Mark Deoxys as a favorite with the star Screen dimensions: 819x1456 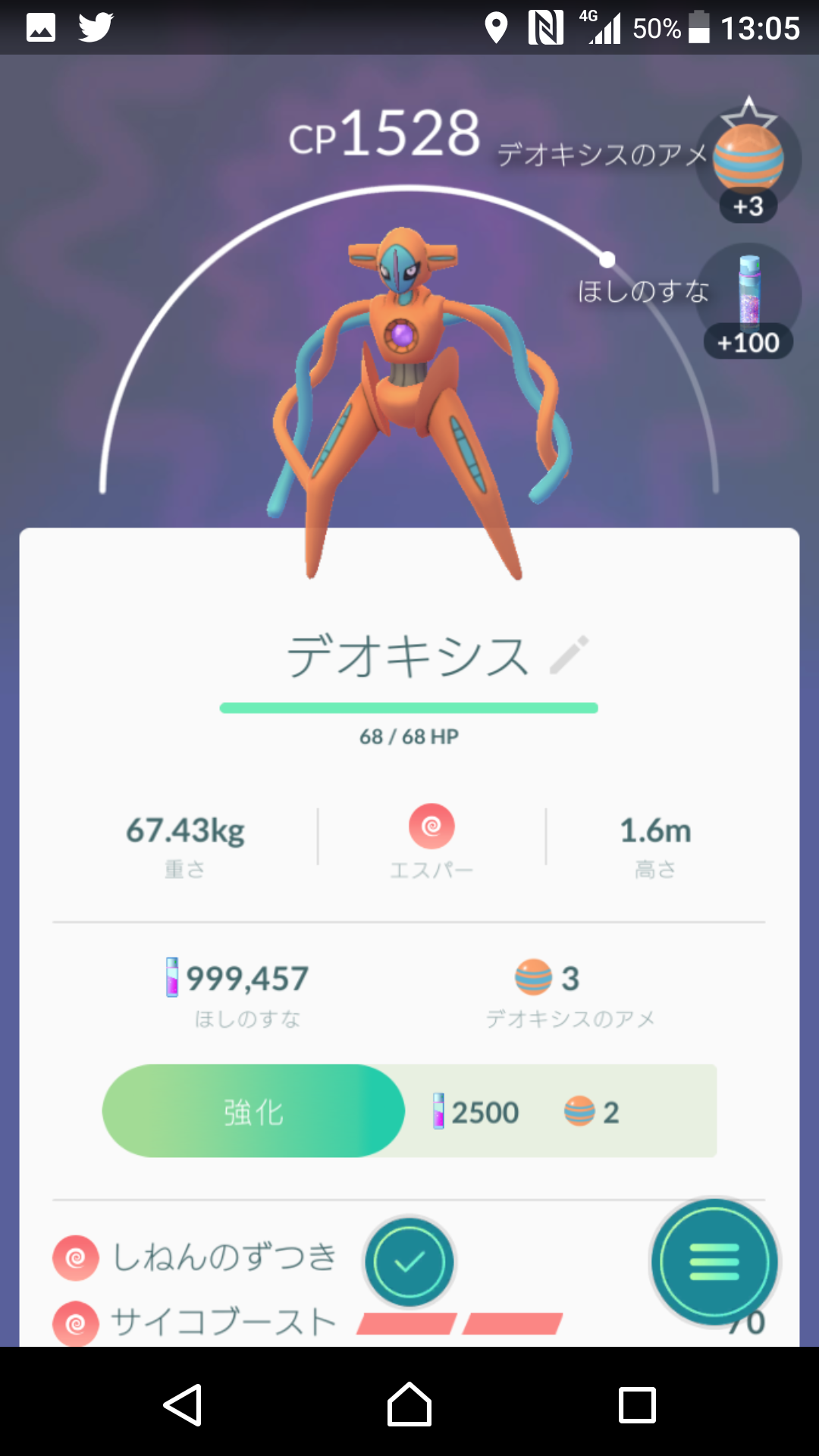click(x=748, y=115)
